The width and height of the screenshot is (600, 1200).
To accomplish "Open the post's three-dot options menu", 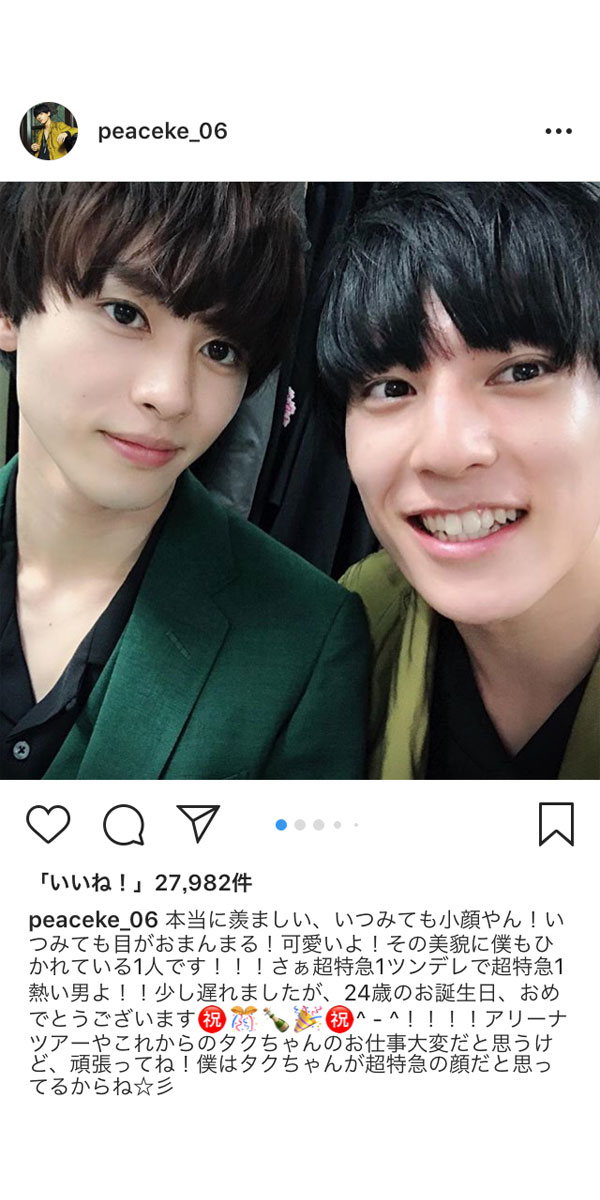I will 558,131.
